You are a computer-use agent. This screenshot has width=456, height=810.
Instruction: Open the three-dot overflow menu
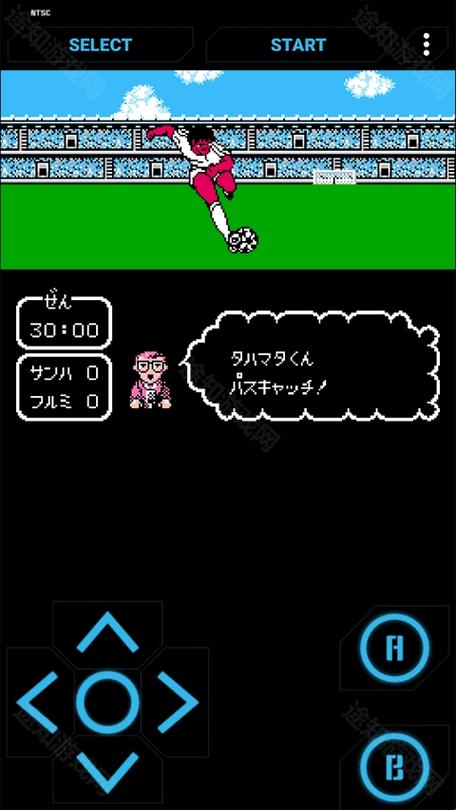427,45
